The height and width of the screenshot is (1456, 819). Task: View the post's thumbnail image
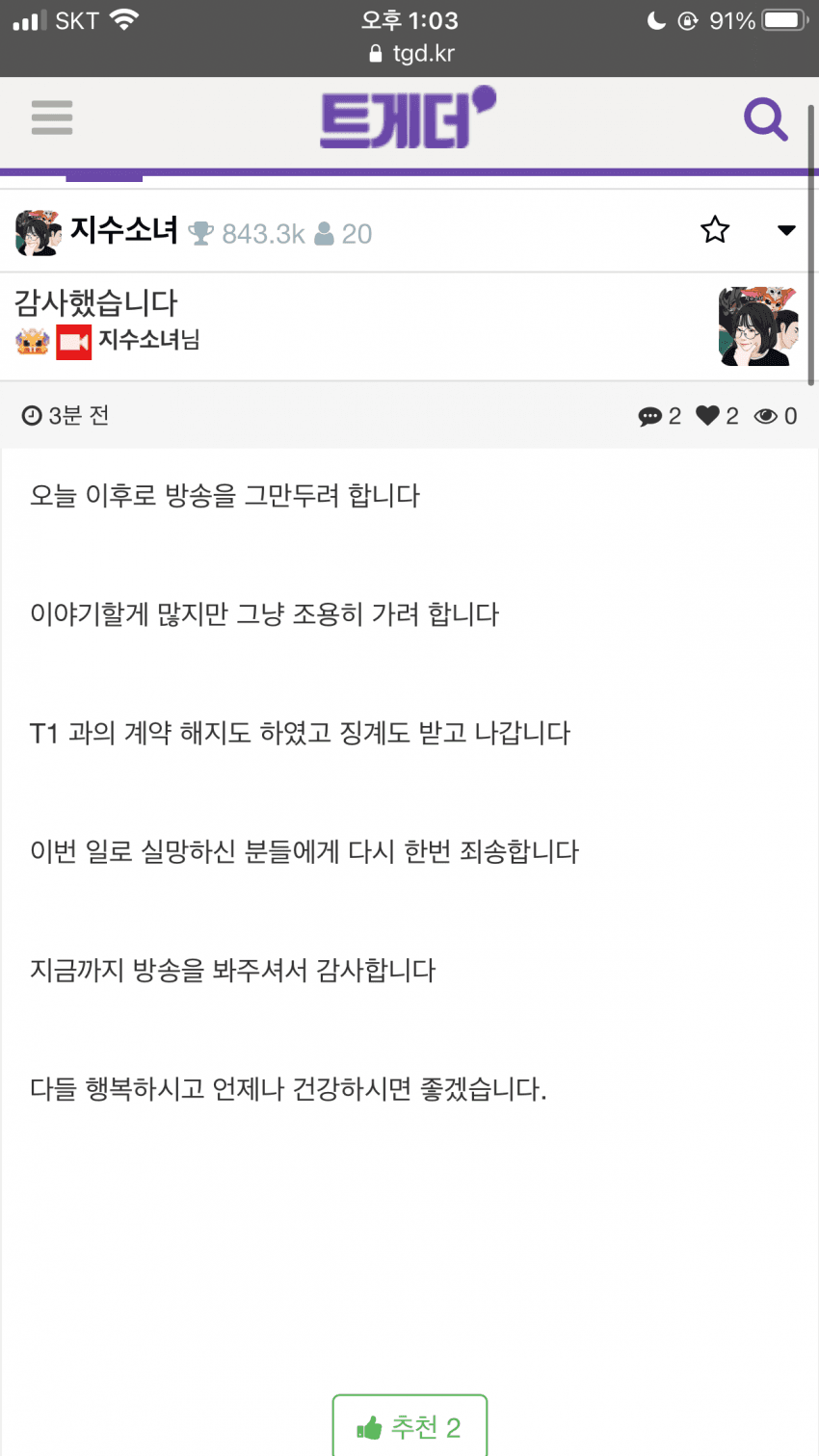[x=758, y=325]
